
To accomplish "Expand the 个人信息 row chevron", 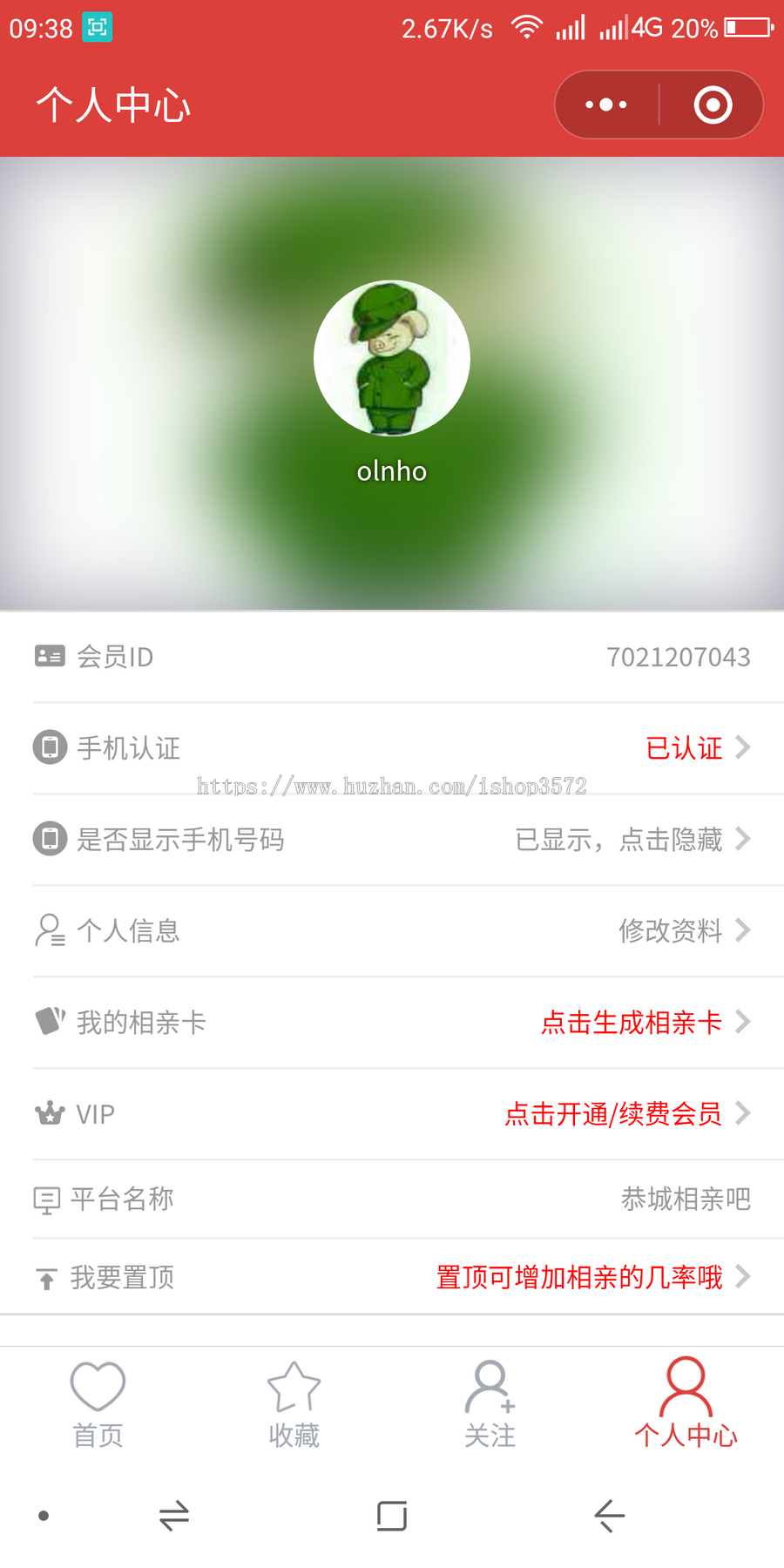I will pyautogui.click(x=743, y=930).
